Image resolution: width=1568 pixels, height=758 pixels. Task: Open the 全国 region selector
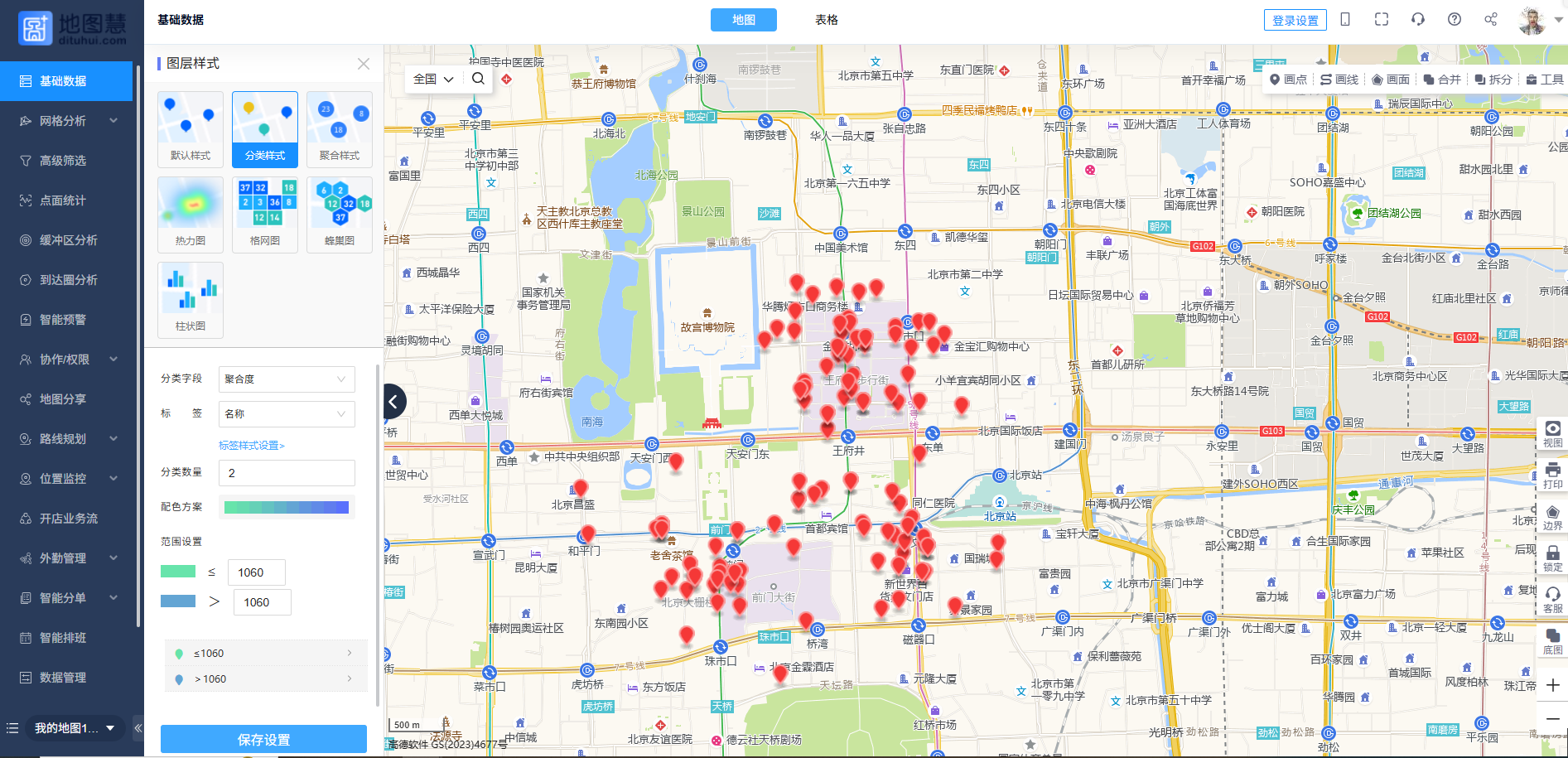point(433,80)
